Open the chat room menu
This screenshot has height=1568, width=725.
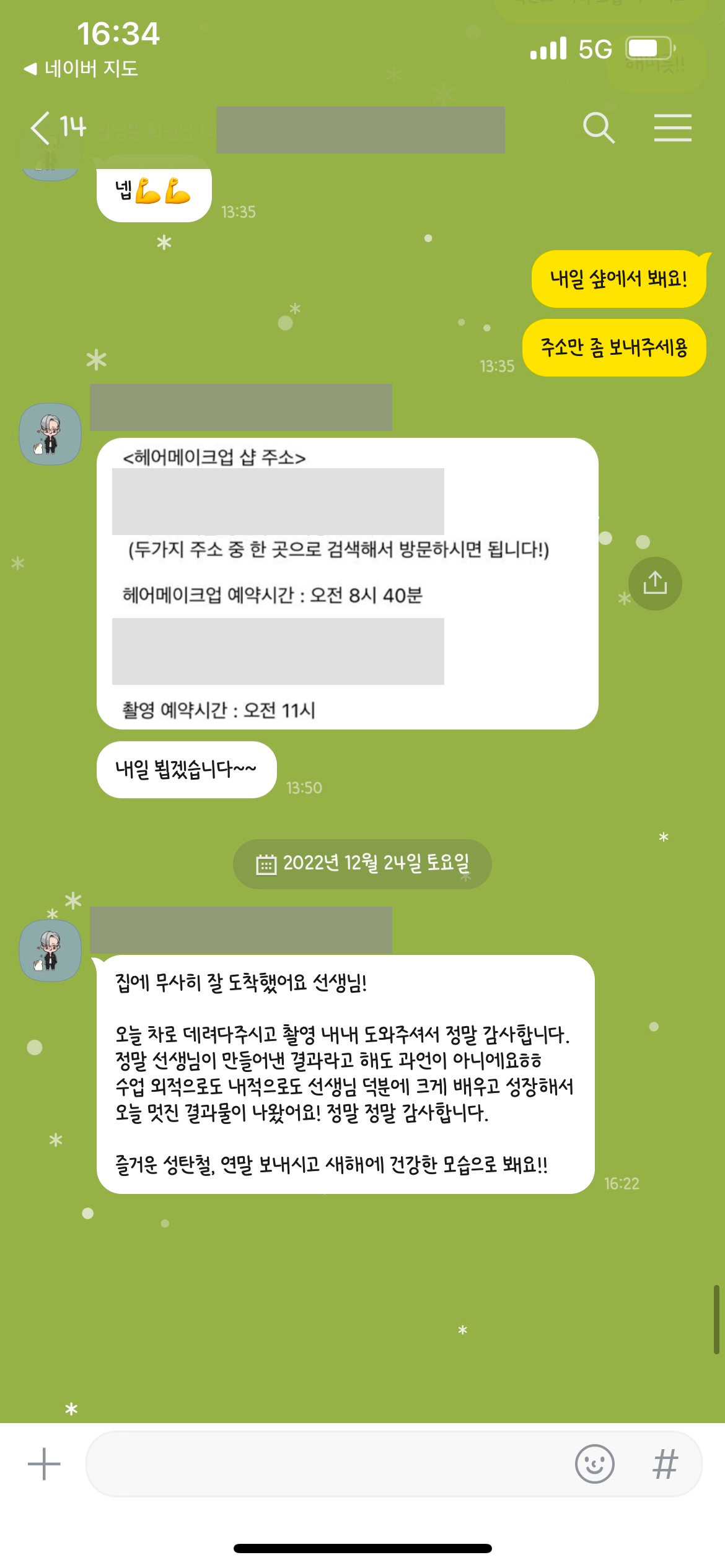tap(672, 128)
